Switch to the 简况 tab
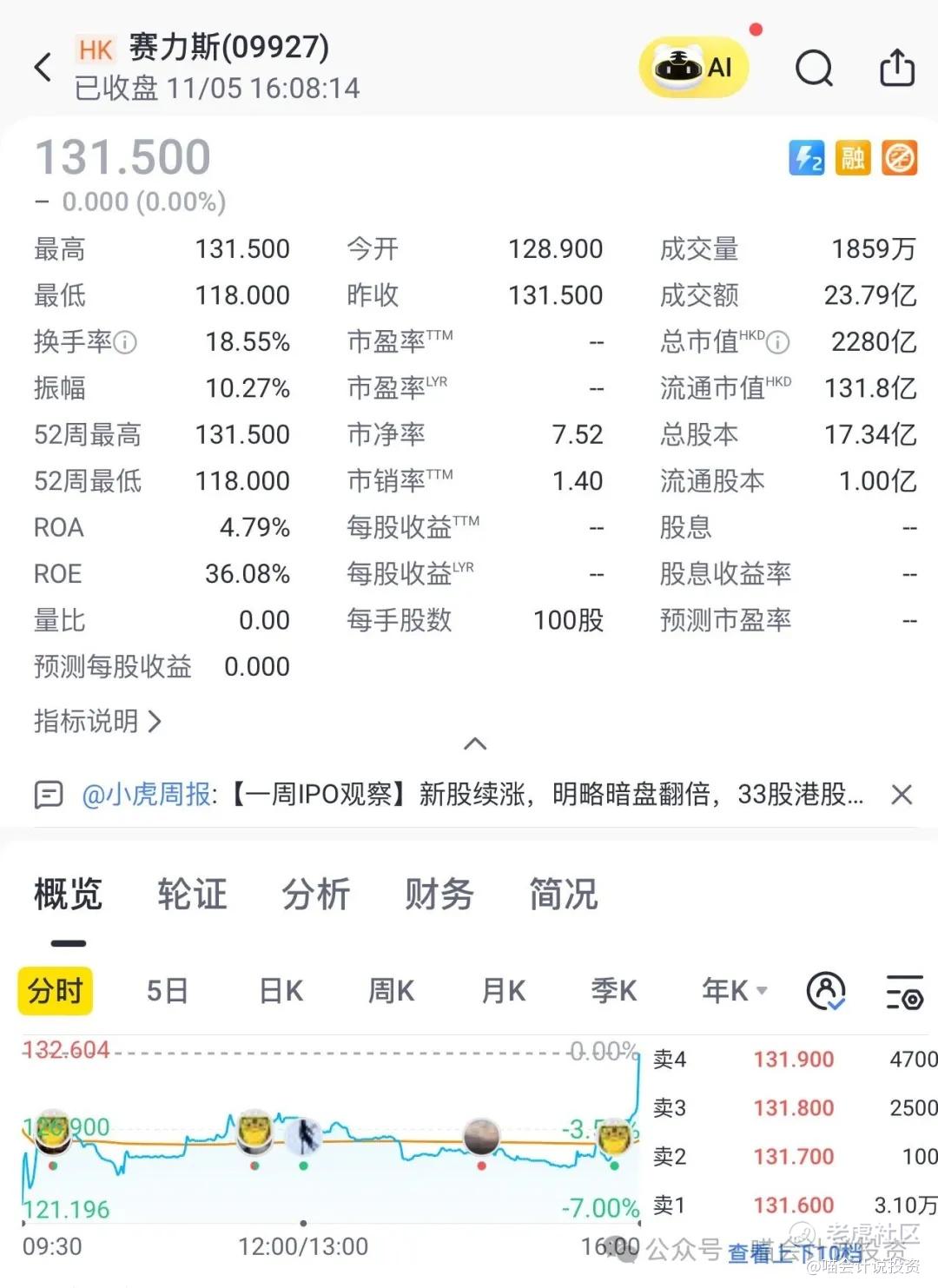This screenshot has height=1288, width=938. tap(564, 894)
